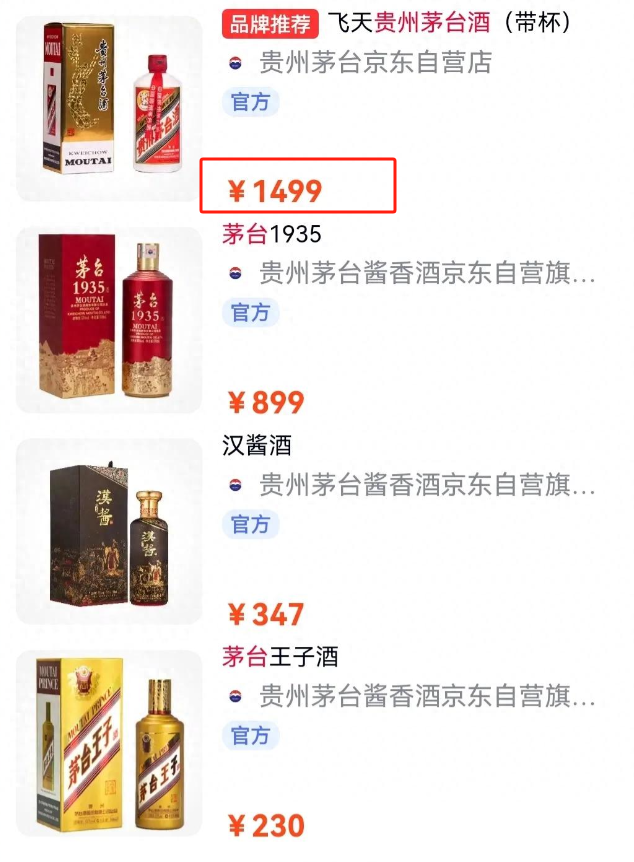Screen dimensions: 634x862
Task: Open the 茅台王子酒 product listing
Action: 281,657
